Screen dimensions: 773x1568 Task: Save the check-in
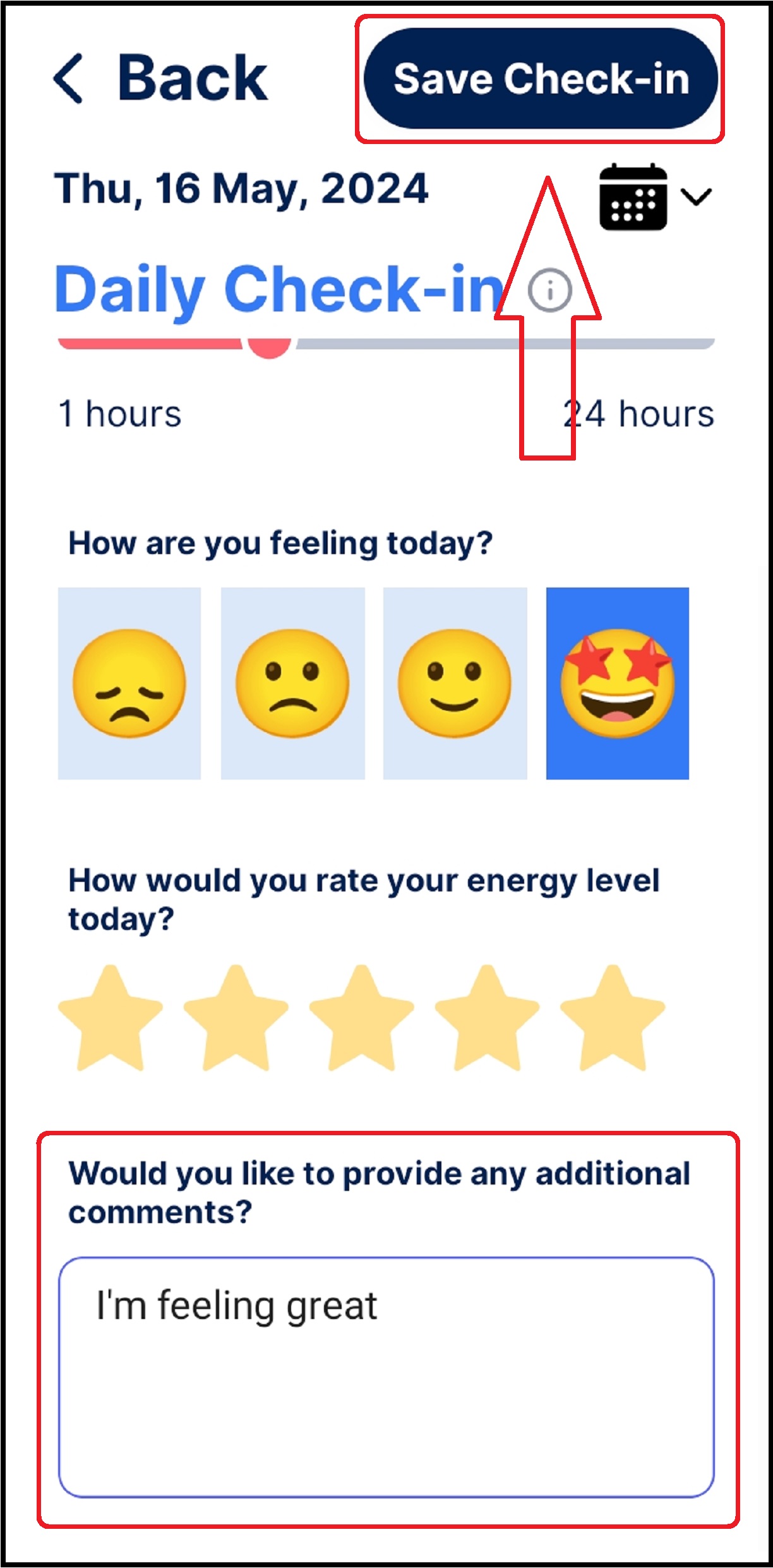click(541, 78)
